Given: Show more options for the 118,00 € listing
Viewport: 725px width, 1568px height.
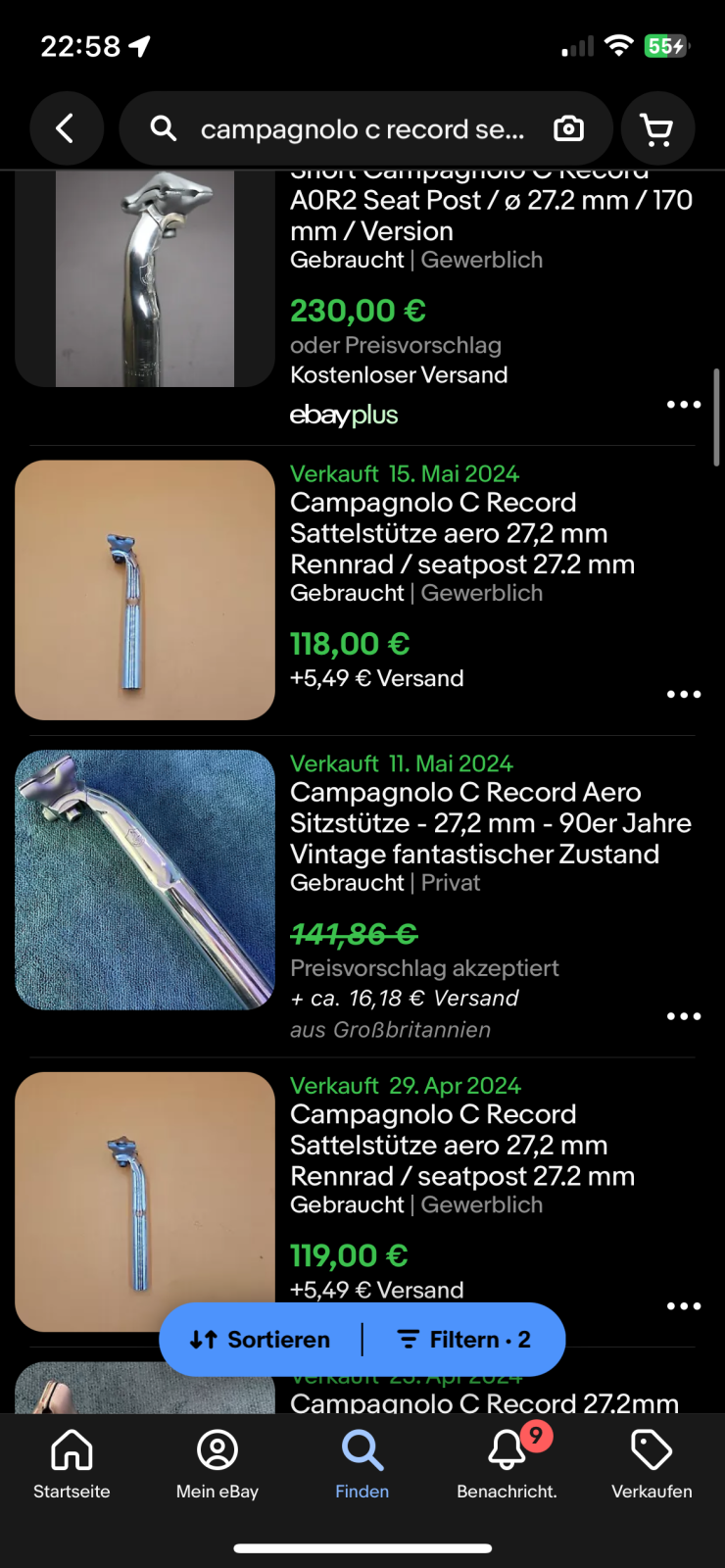Looking at the screenshot, I should [683, 695].
